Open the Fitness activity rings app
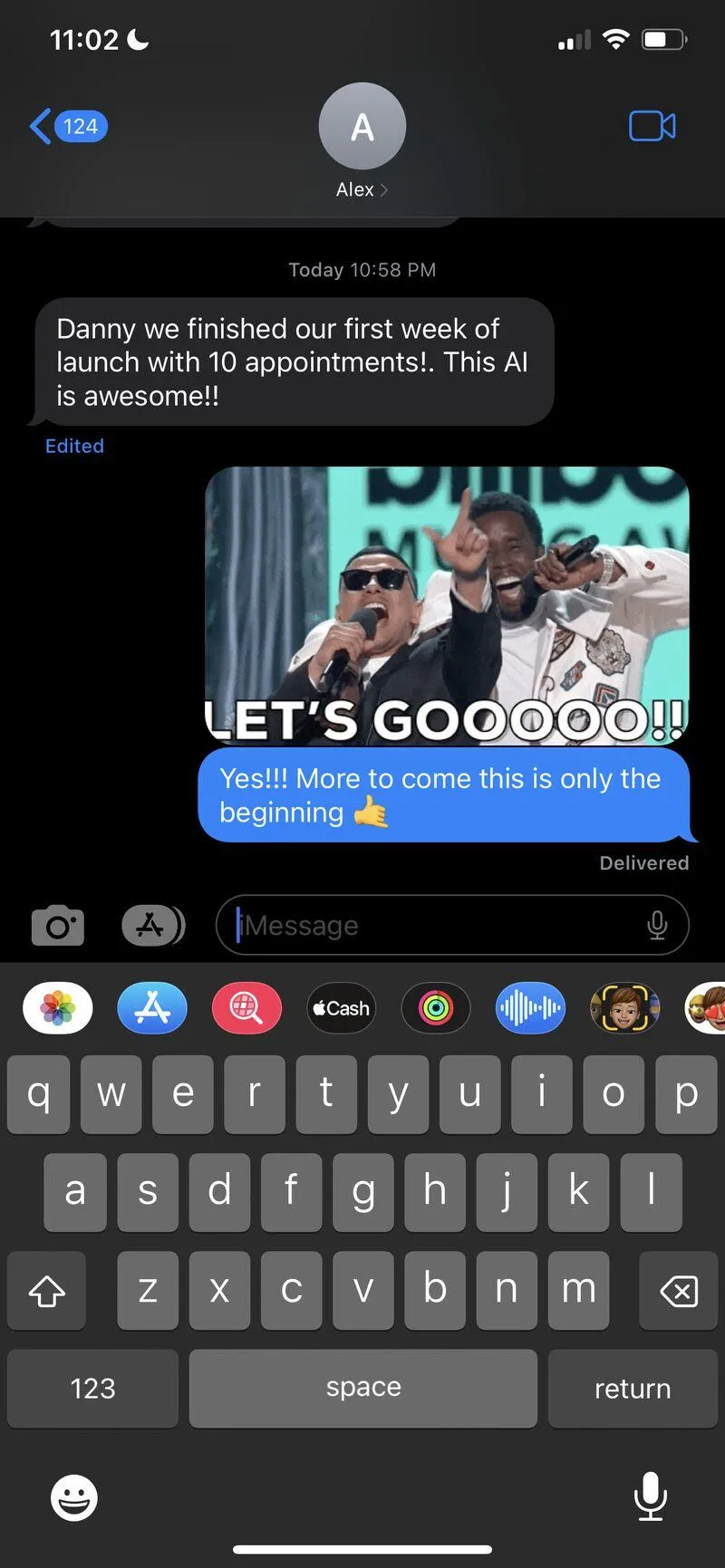 coord(436,1008)
